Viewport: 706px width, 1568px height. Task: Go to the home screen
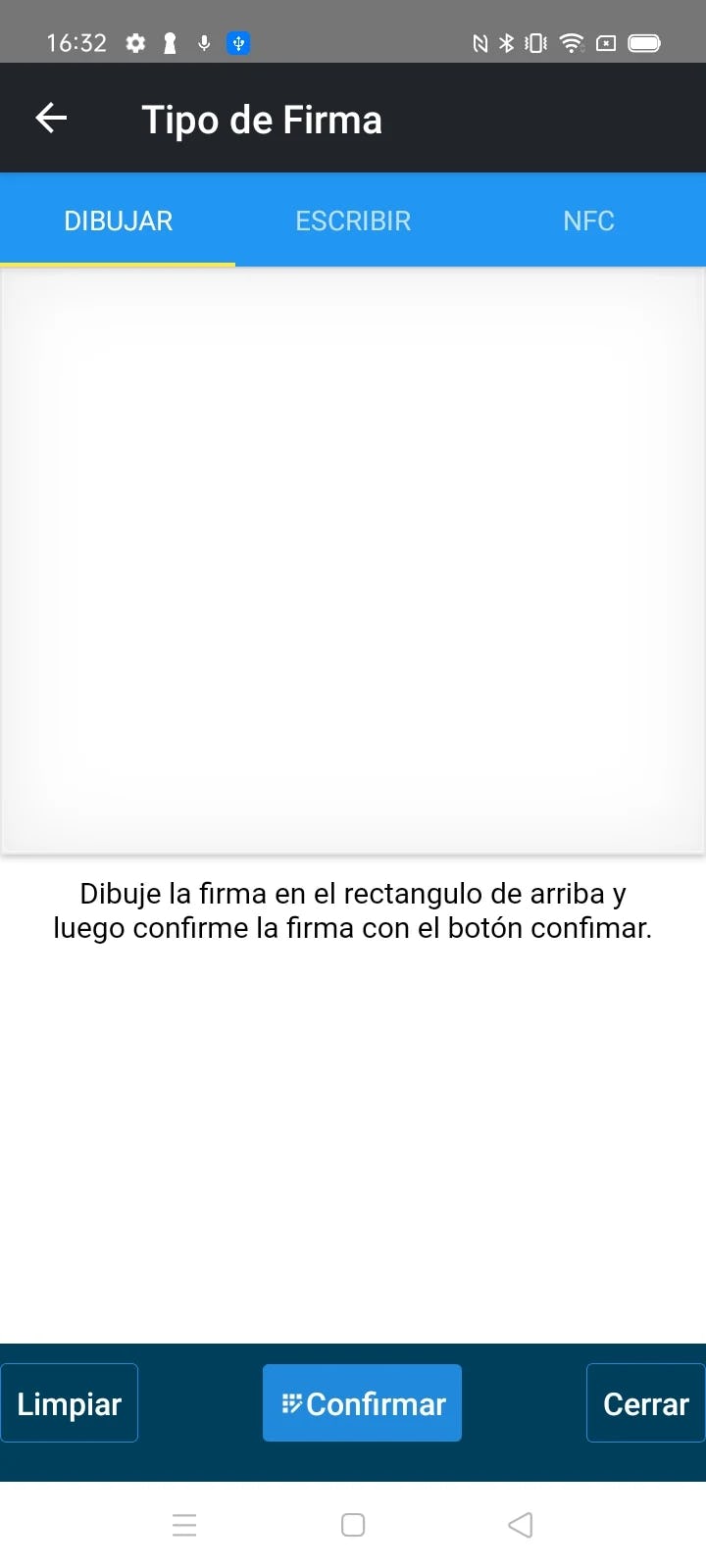pyautogui.click(x=353, y=1525)
